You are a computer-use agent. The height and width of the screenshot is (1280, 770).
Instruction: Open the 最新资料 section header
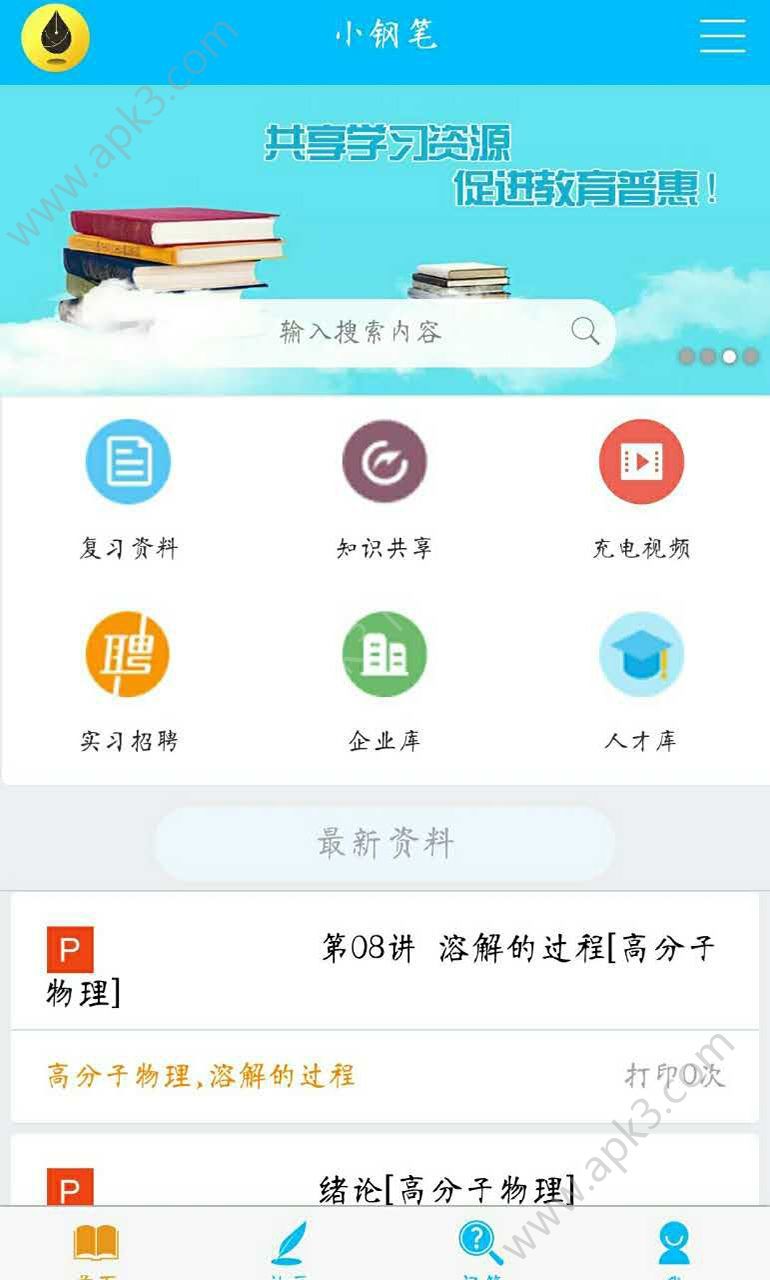coord(385,843)
